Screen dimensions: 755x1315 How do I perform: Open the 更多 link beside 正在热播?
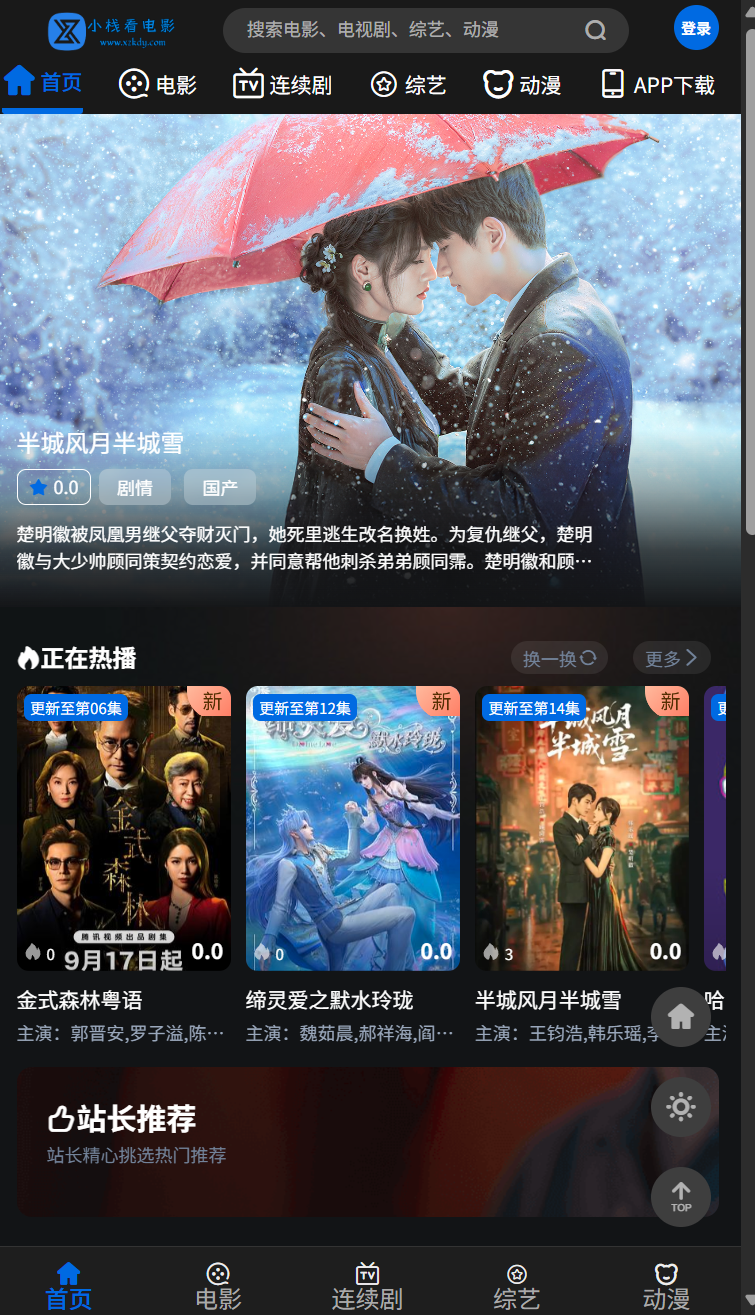click(671, 657)
